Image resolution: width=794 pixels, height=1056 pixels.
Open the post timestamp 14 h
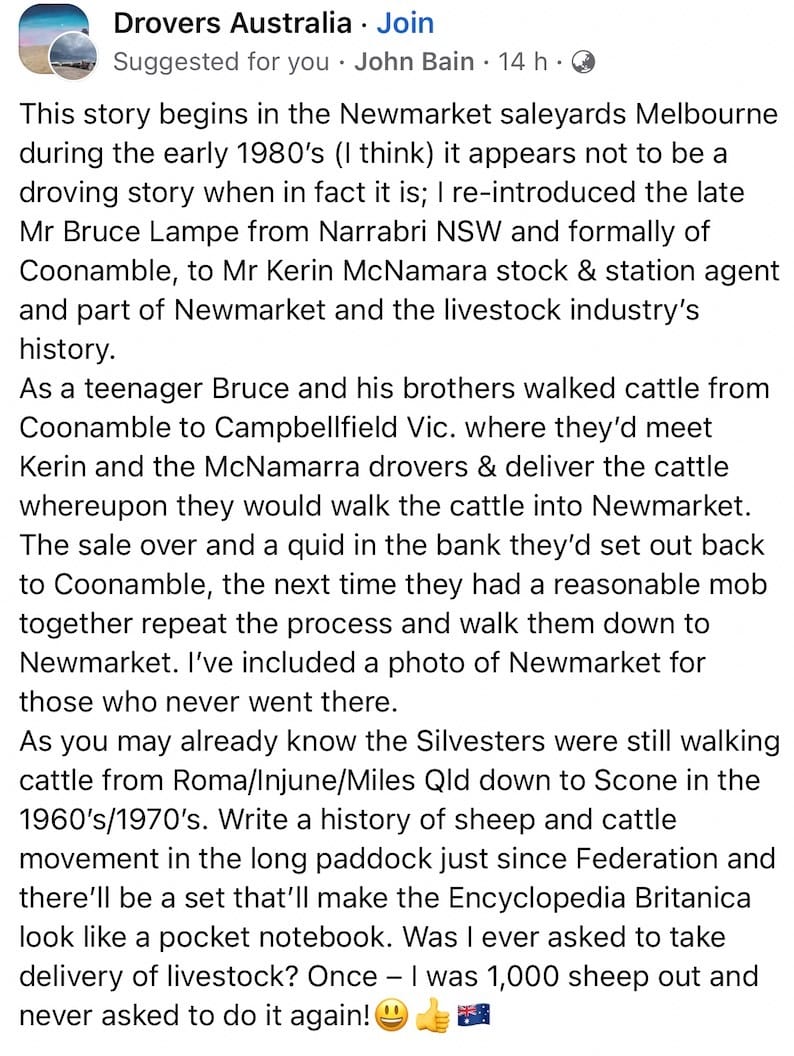pos(522,62)
